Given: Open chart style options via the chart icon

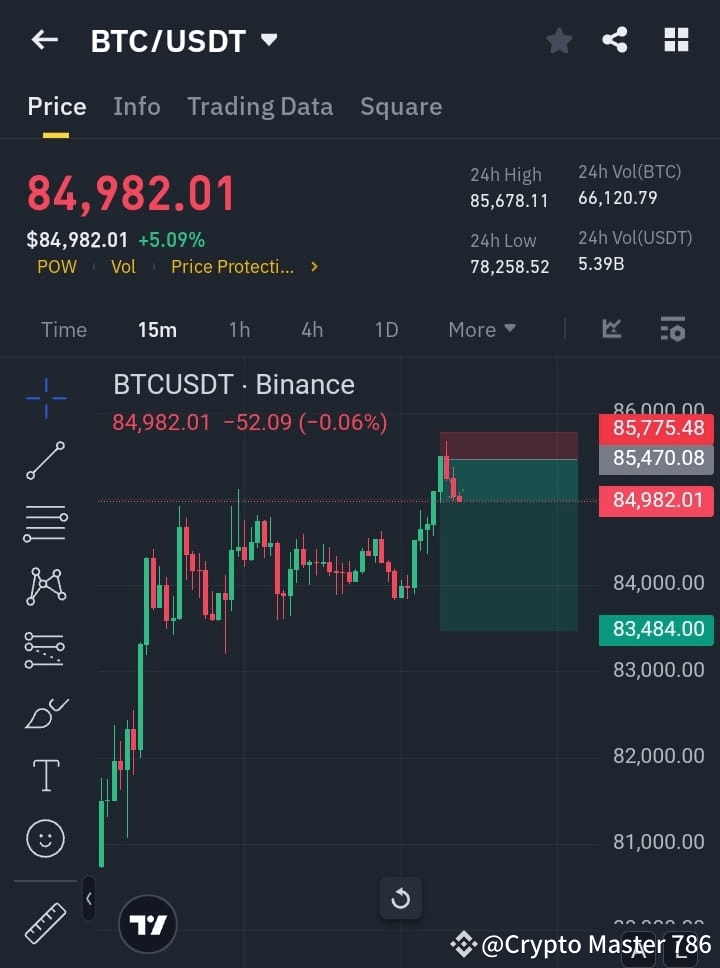Looking at the screenshot, I should click(x=611, y=328).
